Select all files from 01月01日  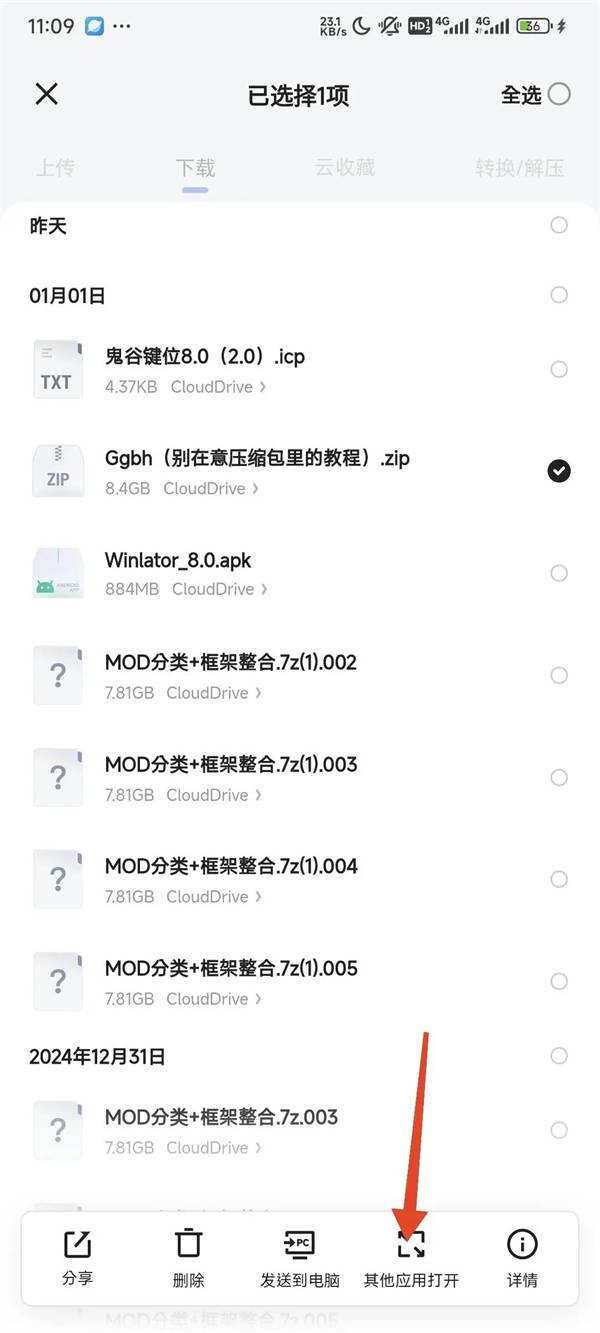tap(559, 295)
